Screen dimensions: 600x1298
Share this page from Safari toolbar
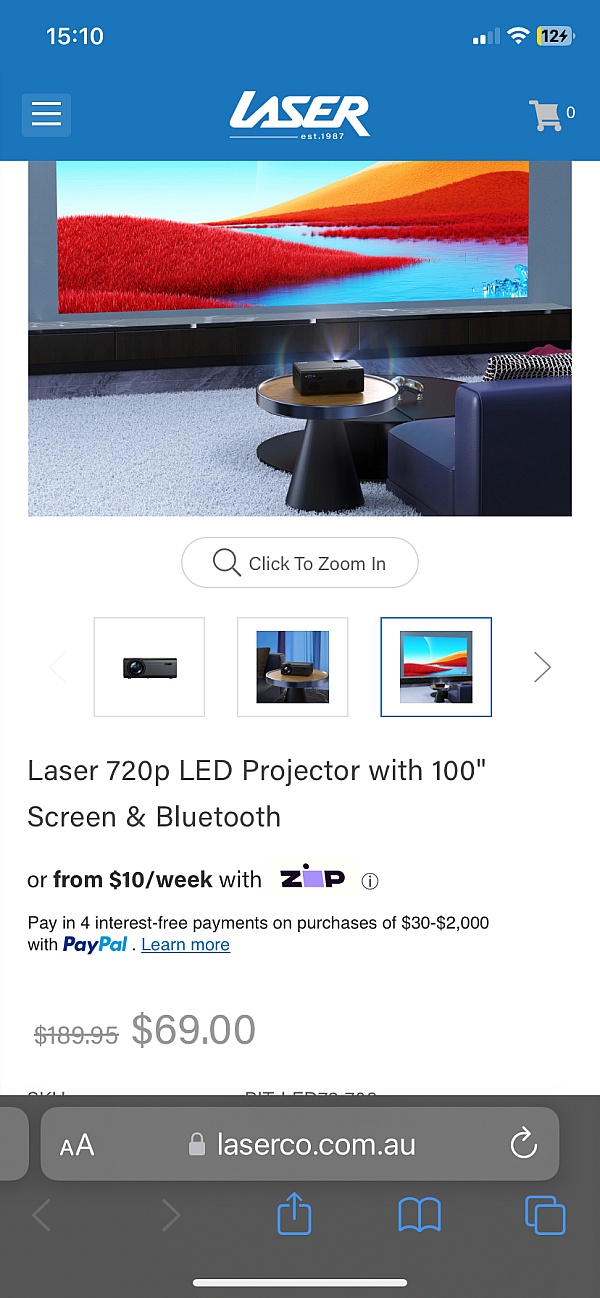[x=294, y=1216]
